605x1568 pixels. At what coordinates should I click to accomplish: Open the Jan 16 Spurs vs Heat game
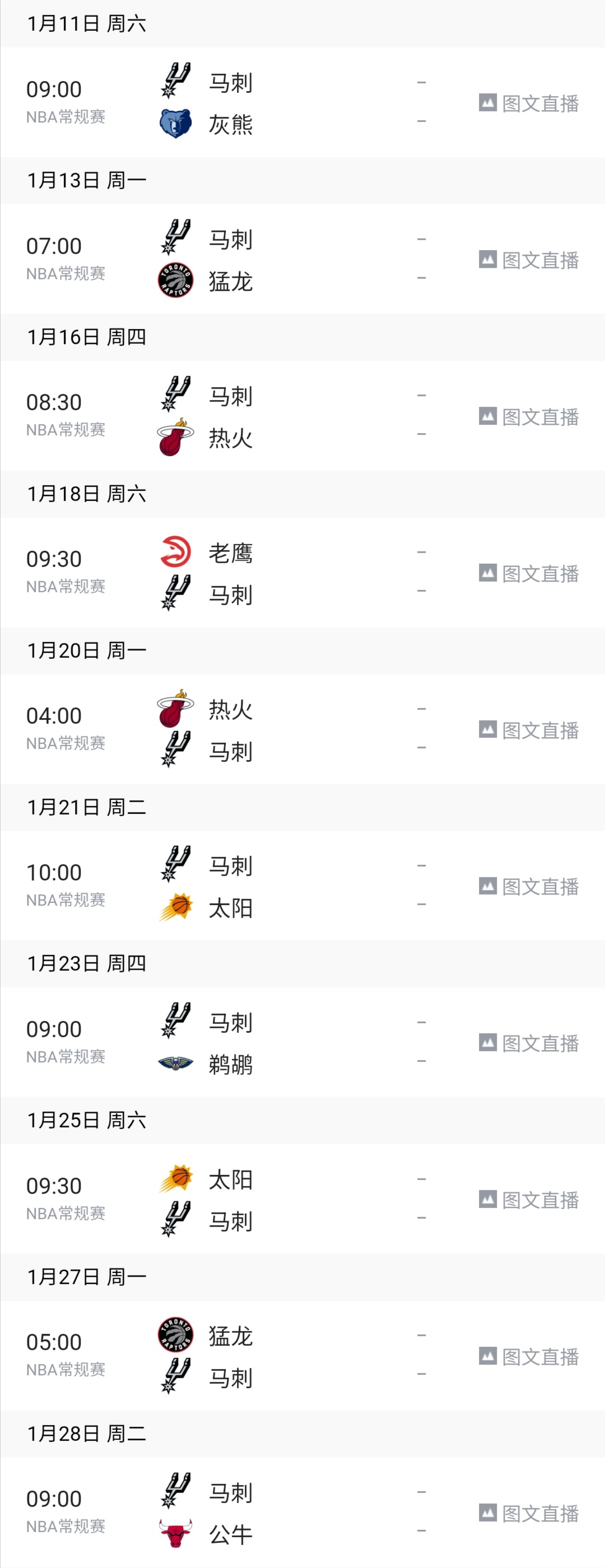coord(302,416)
